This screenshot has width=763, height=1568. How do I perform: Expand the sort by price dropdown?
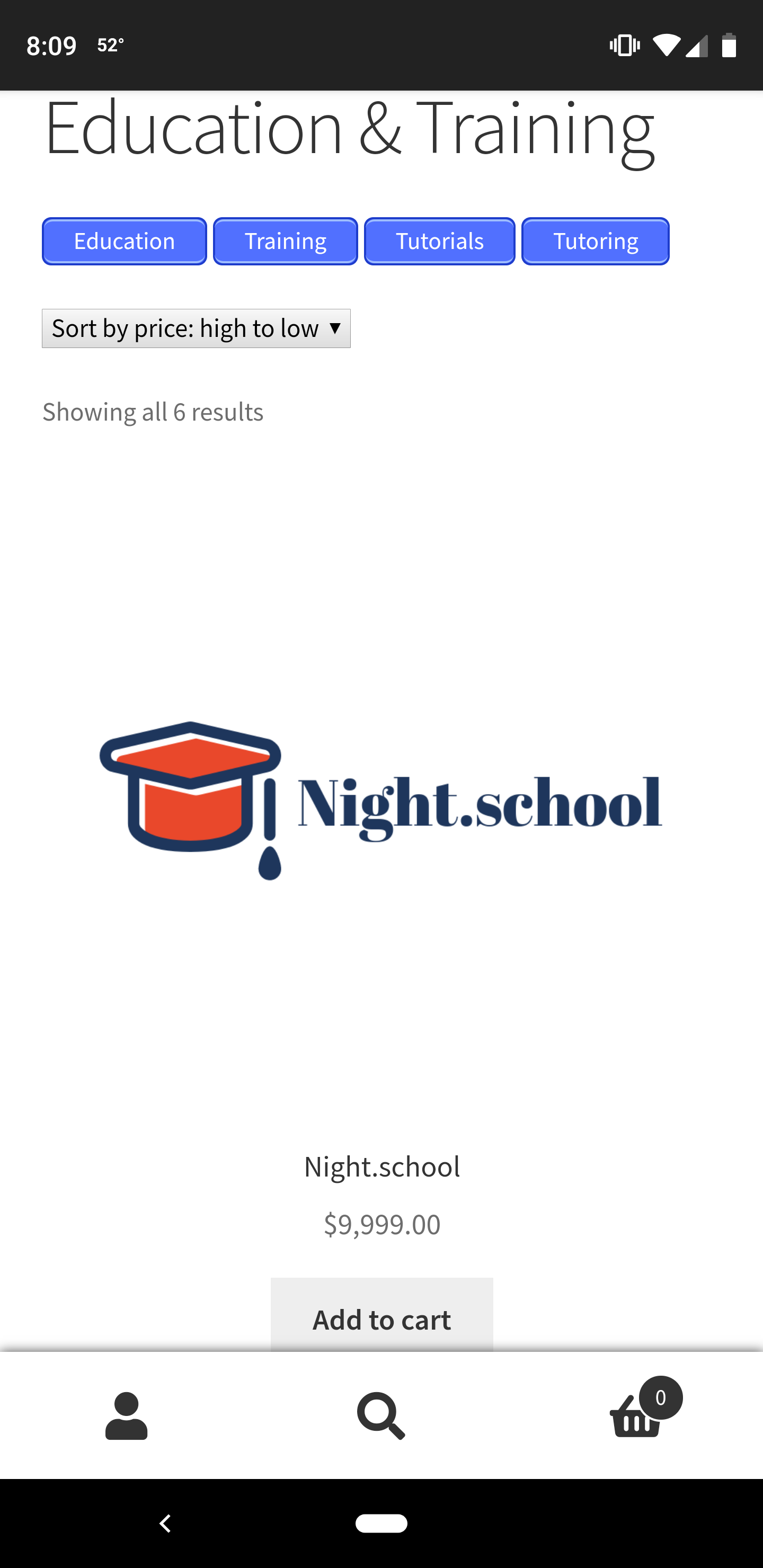tap(196, 328)
